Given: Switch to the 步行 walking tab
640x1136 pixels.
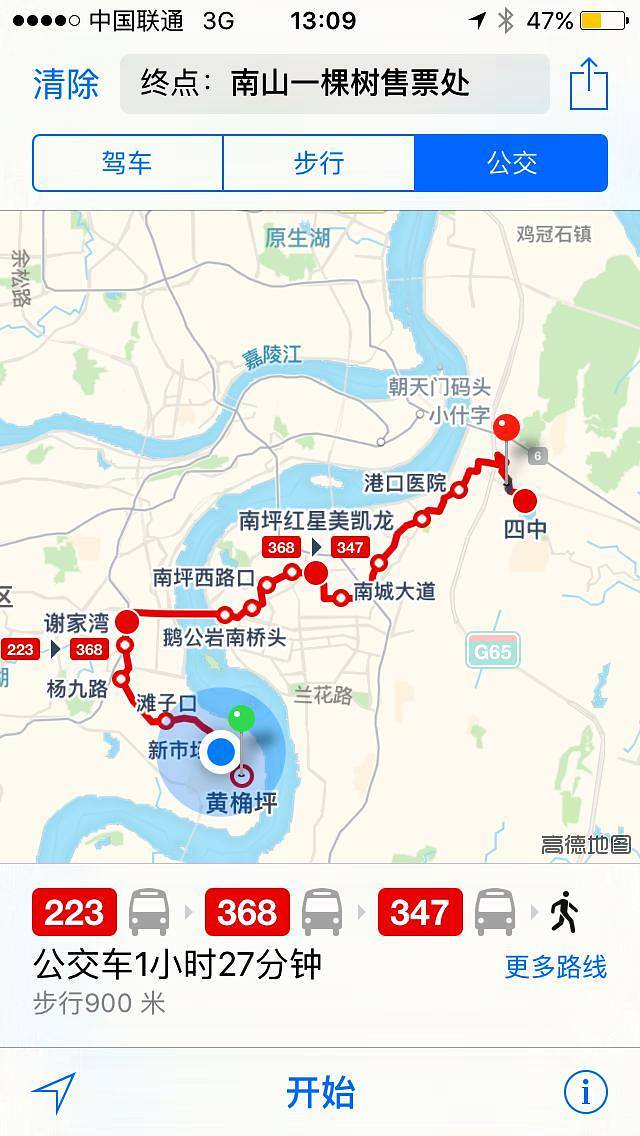Looking at the screenshot, I should [x=318, y=163].
